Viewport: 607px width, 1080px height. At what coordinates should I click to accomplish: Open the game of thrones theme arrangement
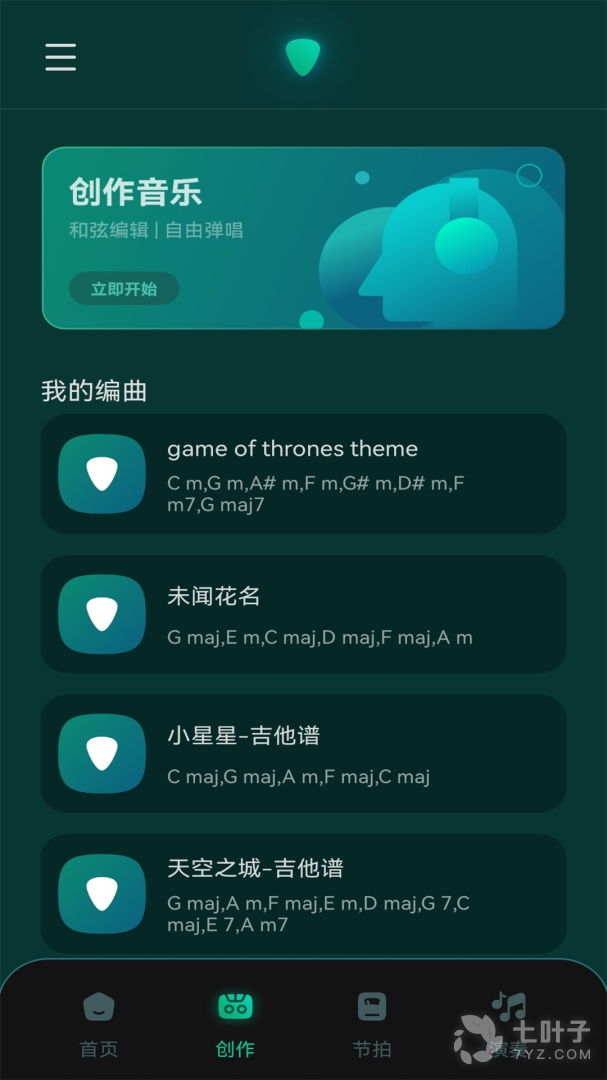point(303,474)
